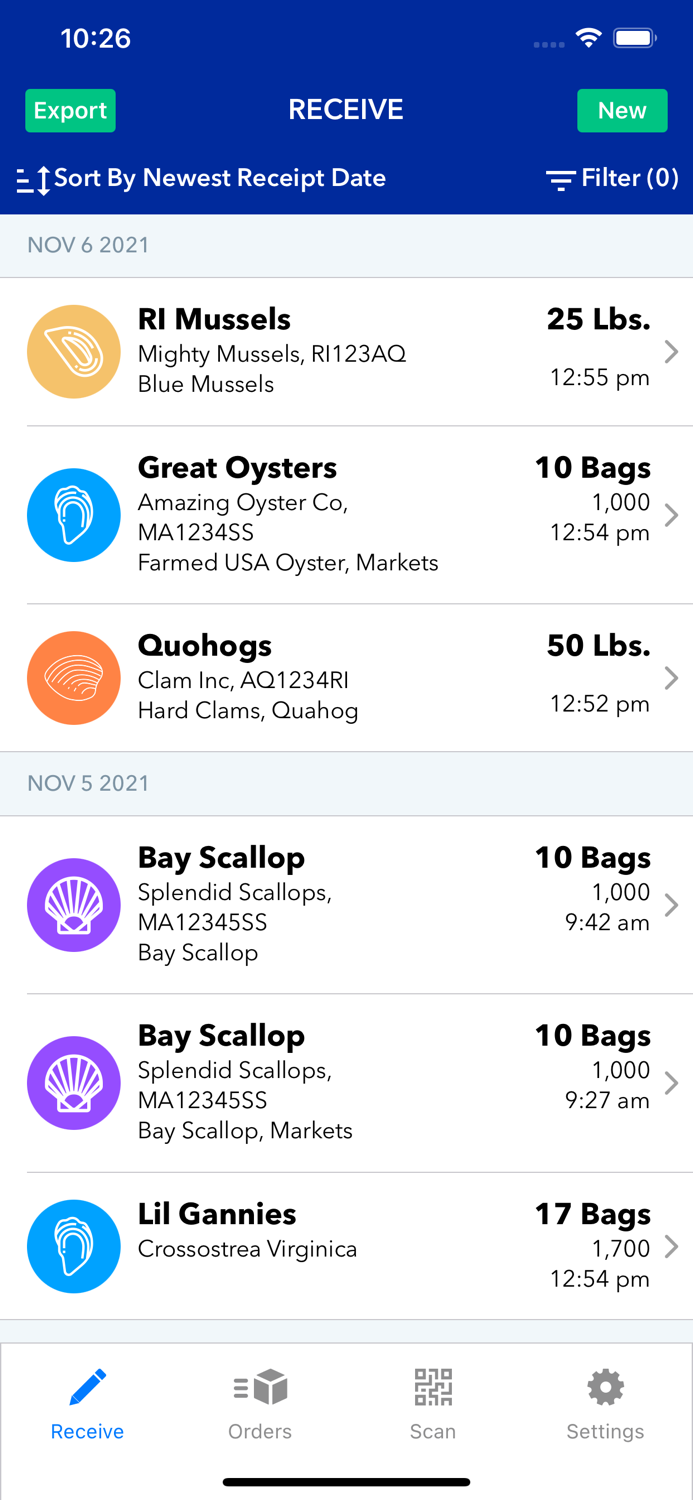Change the Sort By Newest Receipt Date order

[201, 179]
